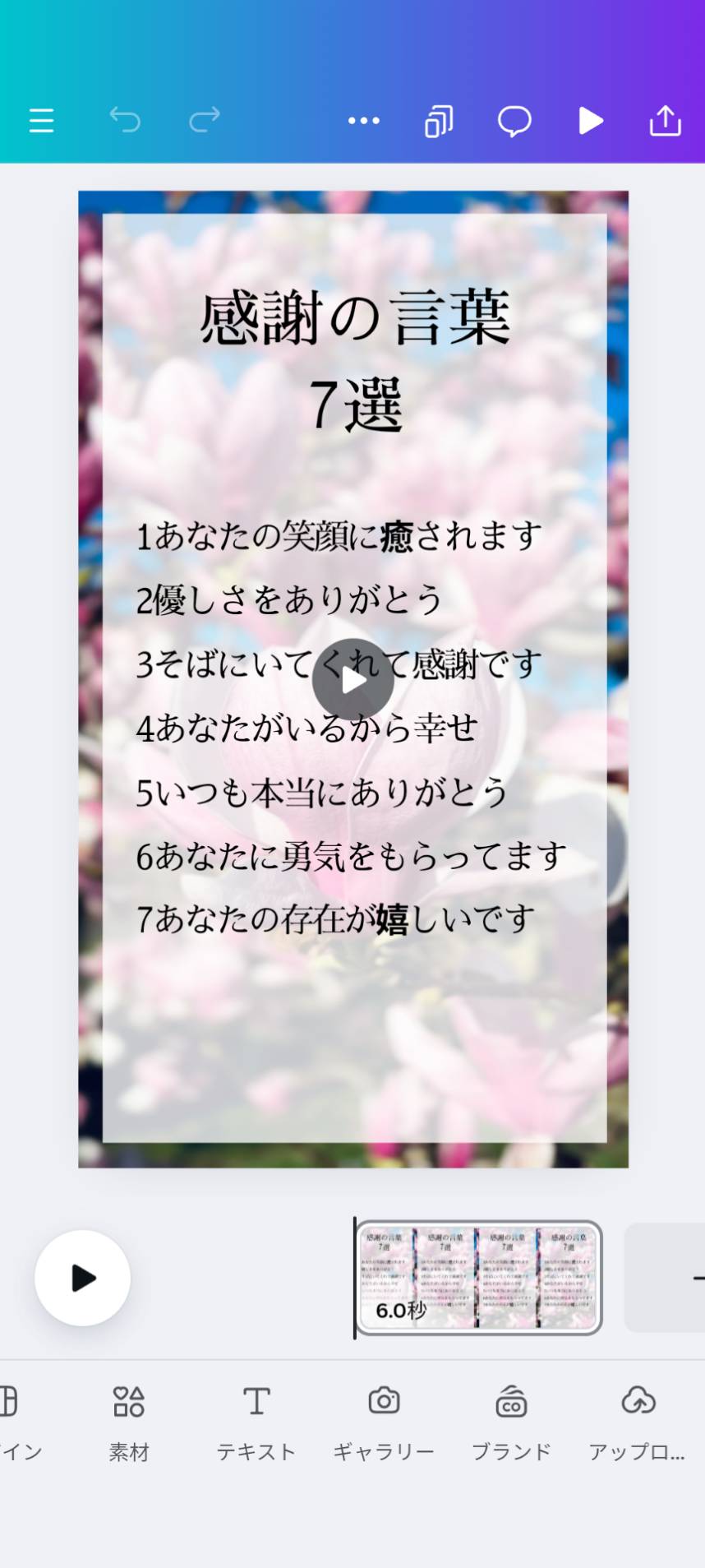Open the pages overview icon
This screenshot has height=1568, width=705.
(x=439, y=121)
